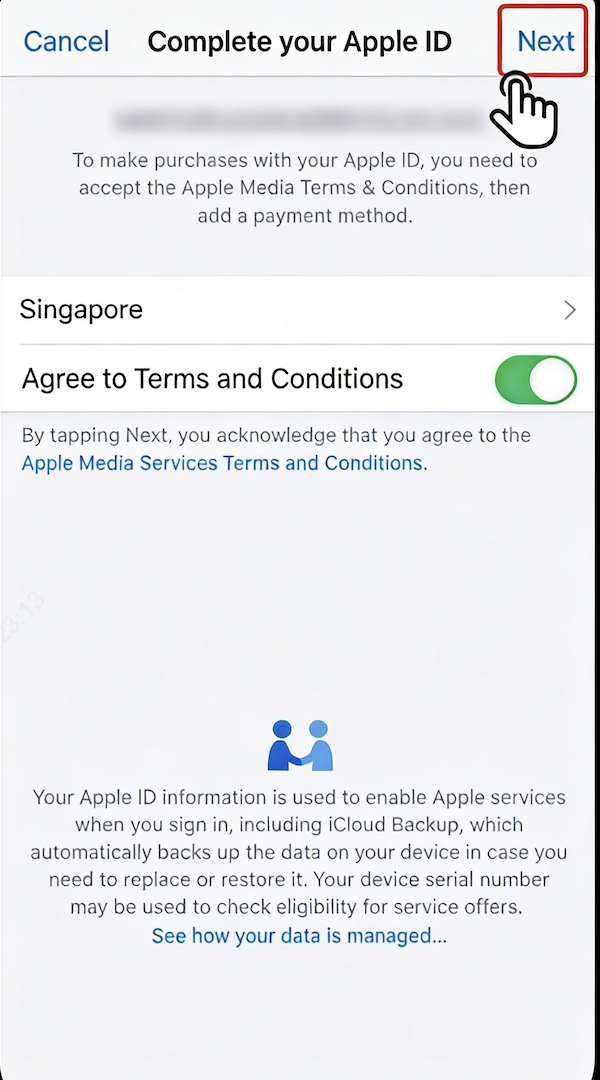The height and width of the screenshot is (1080, 600).
Task: Cancel completing the Apple ID
Action: (x=66, y=42)
